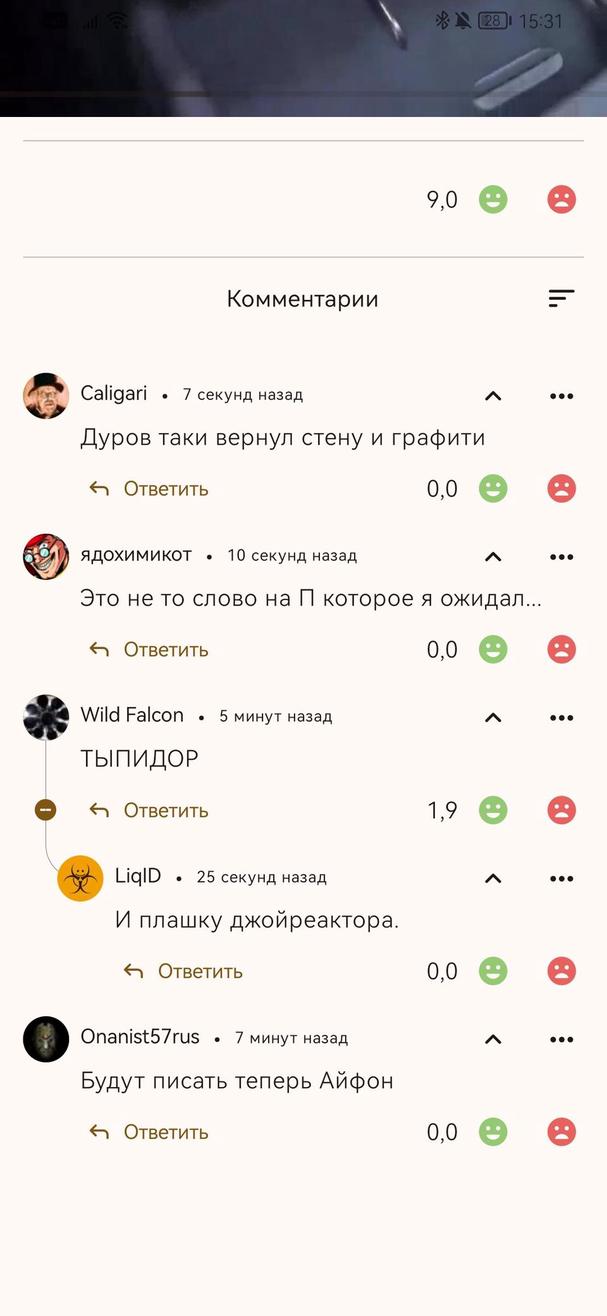This screenshot has width=607, height=1316.
Task: Upvote LiqID's comment
Action: tap(493, 971)
